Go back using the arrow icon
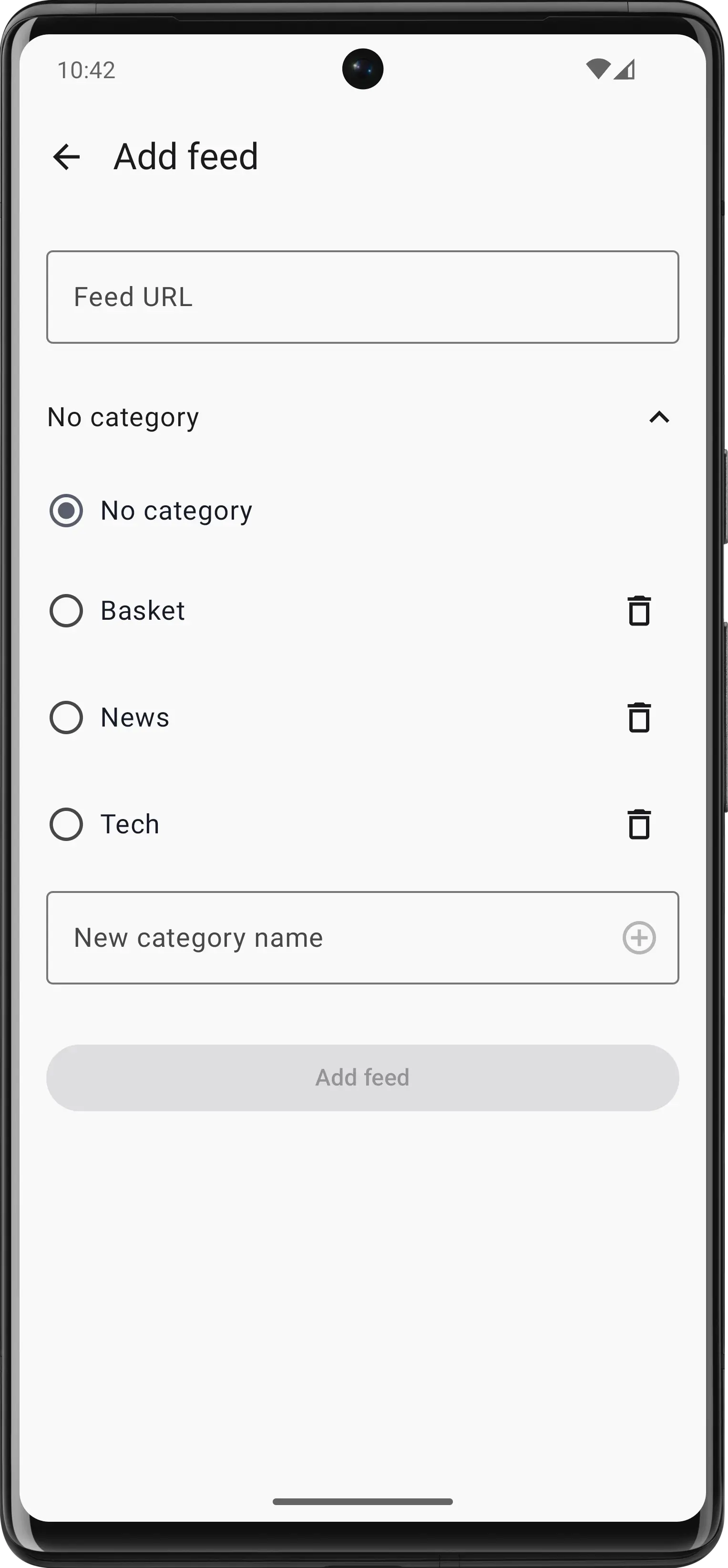The image size is (728, 1568). click(x=66, y=157)
